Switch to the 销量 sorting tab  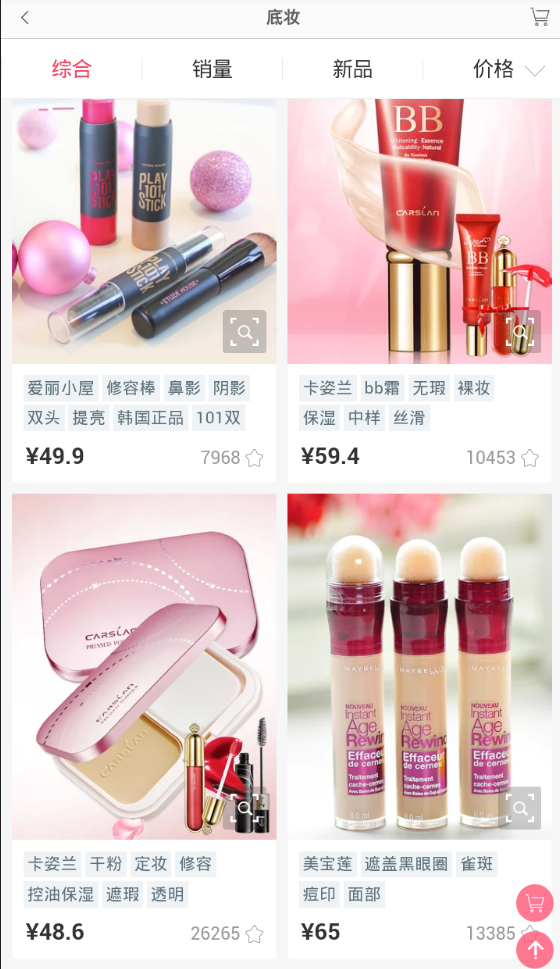click(212, 69)
